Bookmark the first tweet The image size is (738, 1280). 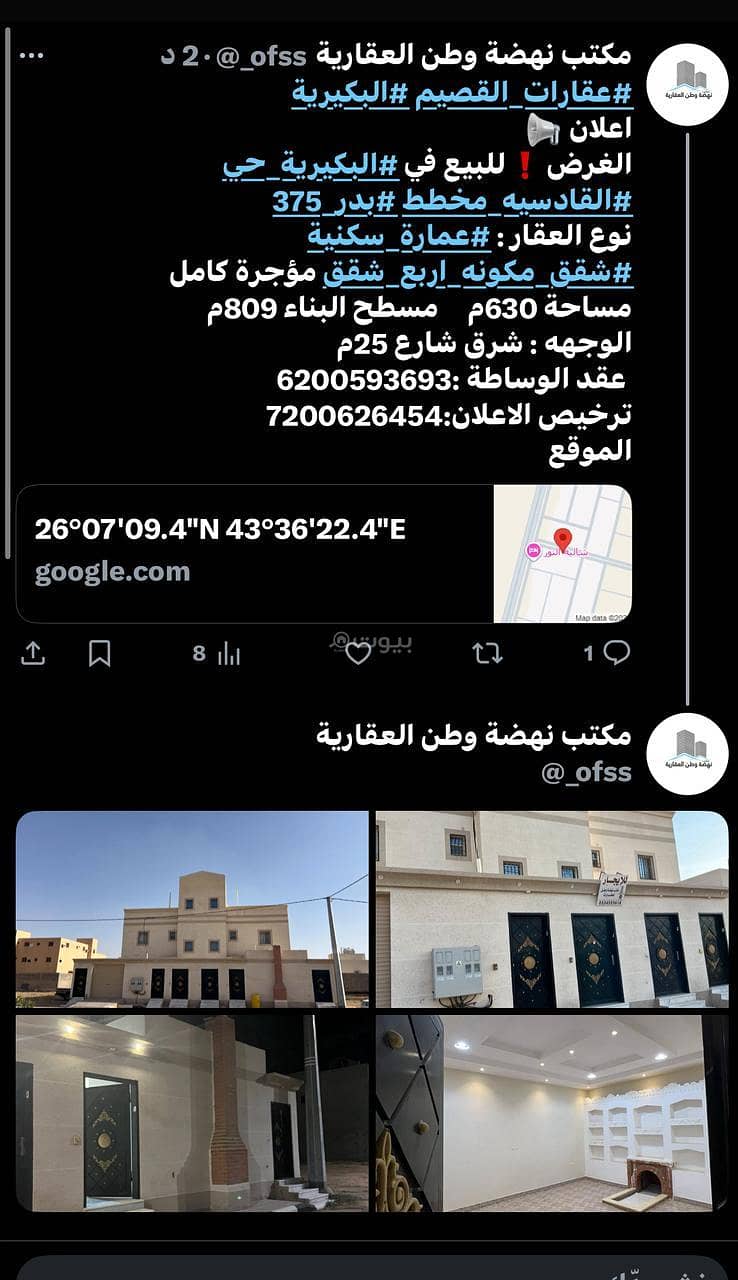point(99,653)
